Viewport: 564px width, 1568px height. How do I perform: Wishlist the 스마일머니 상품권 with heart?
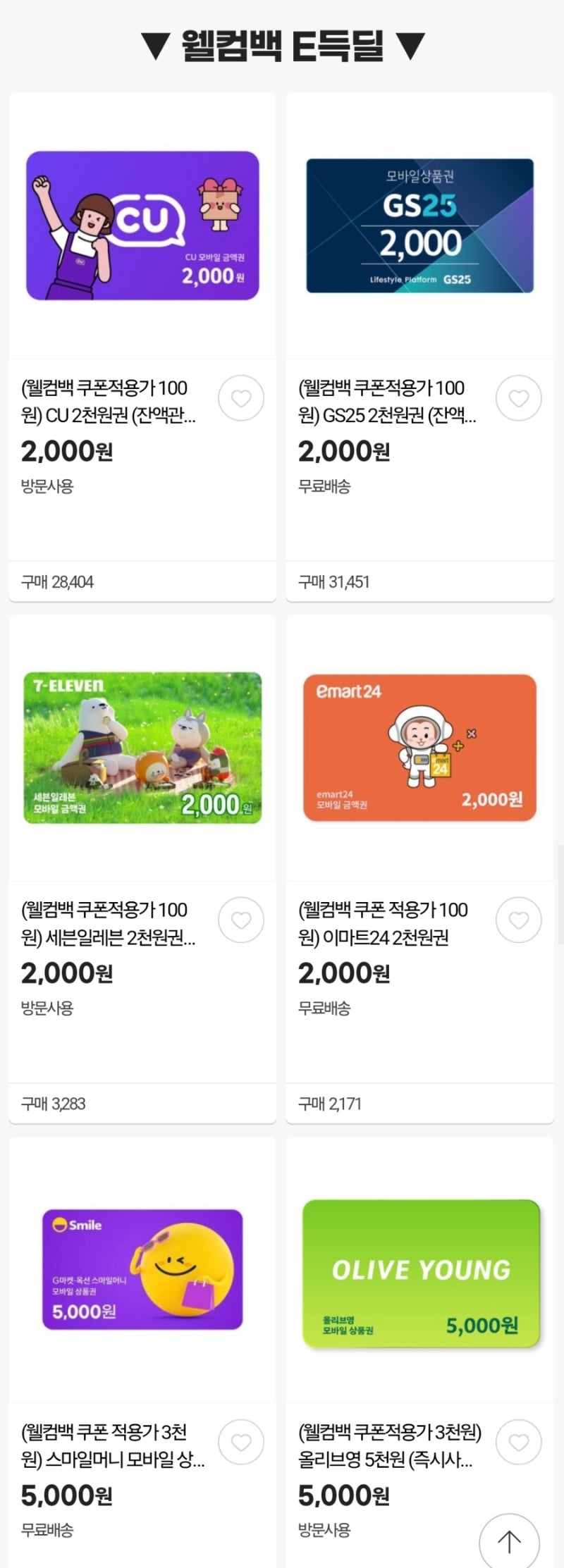tap(241, 1442)
